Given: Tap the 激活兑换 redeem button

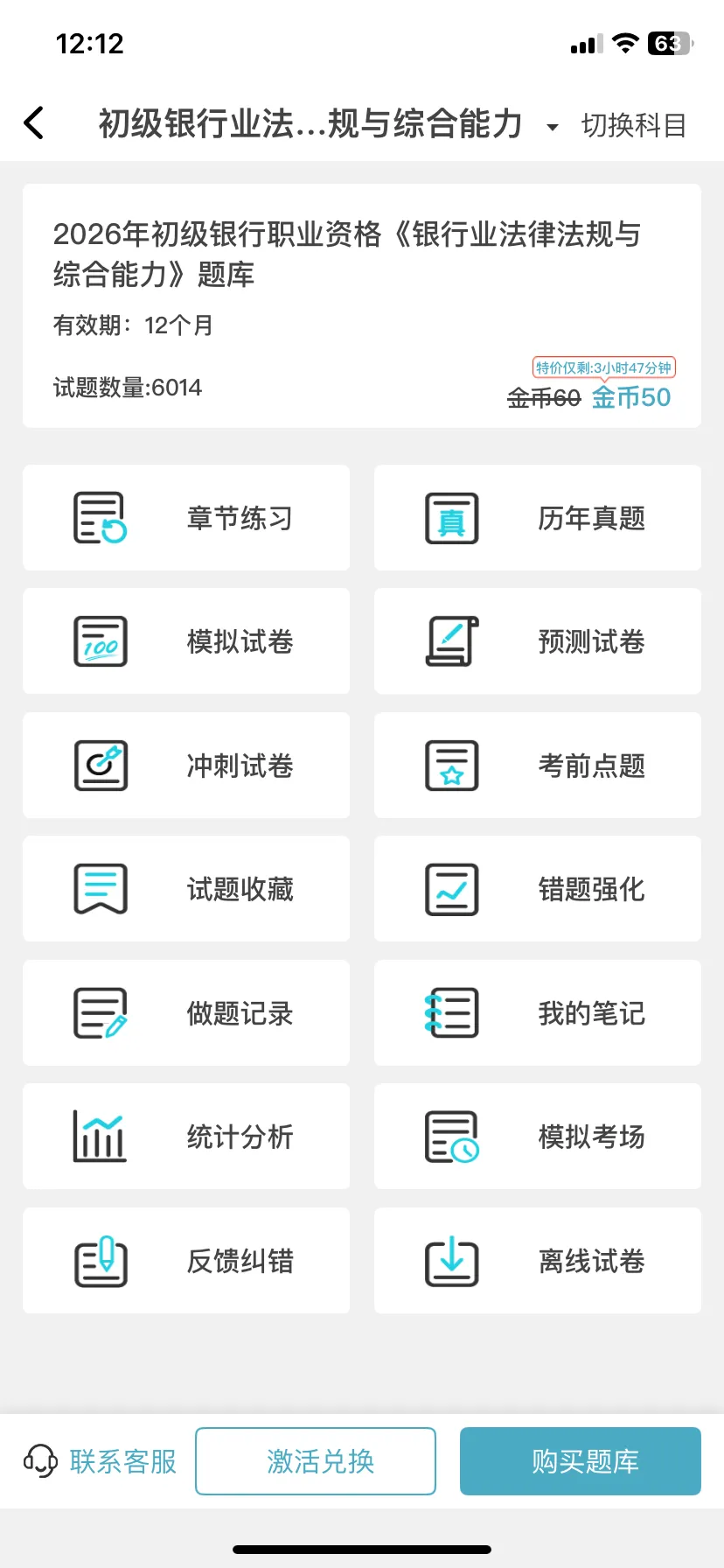Looking at the screenshot, I should [x=316, y=1461].
